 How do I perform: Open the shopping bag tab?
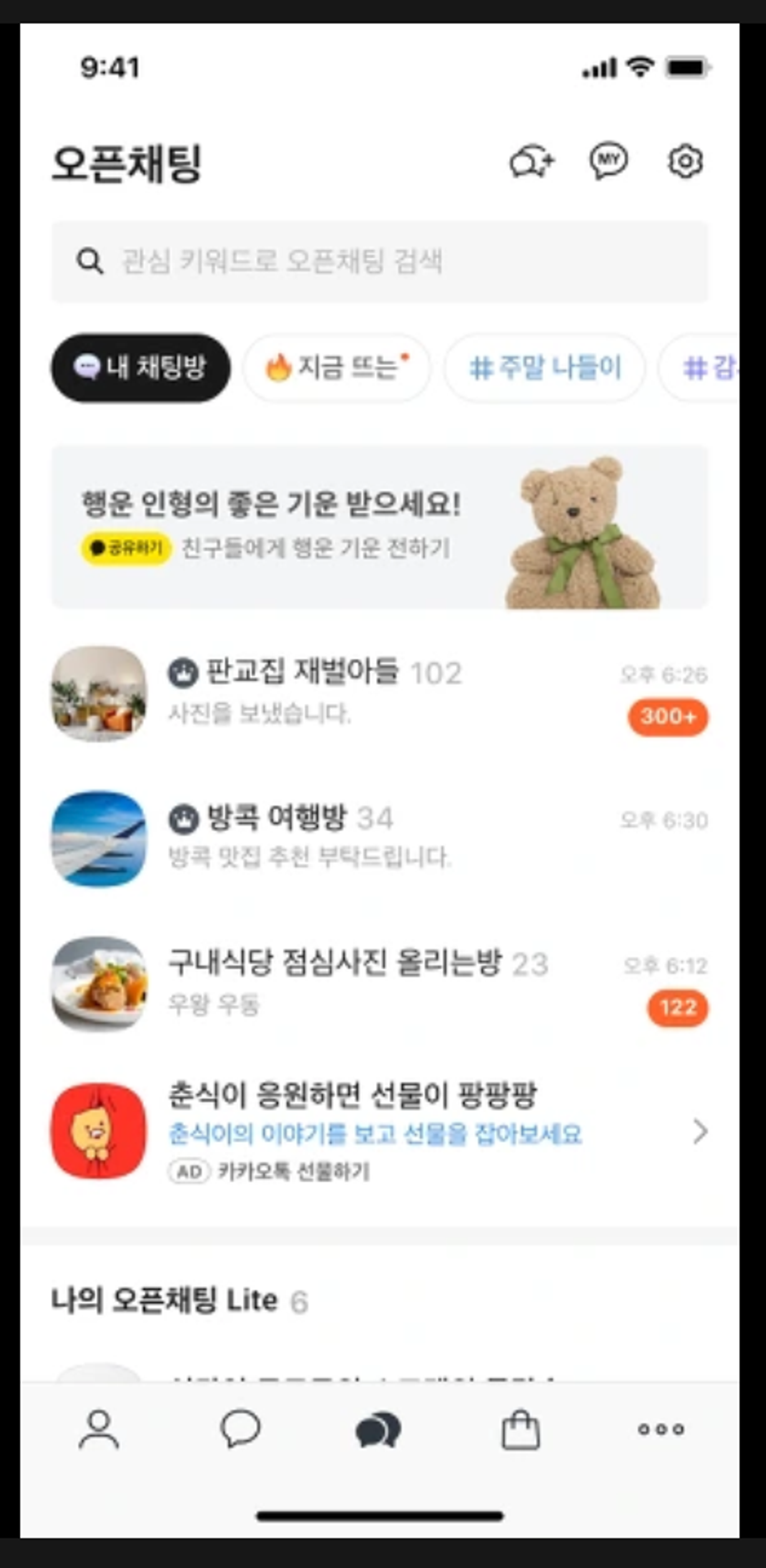point(520,1430)
